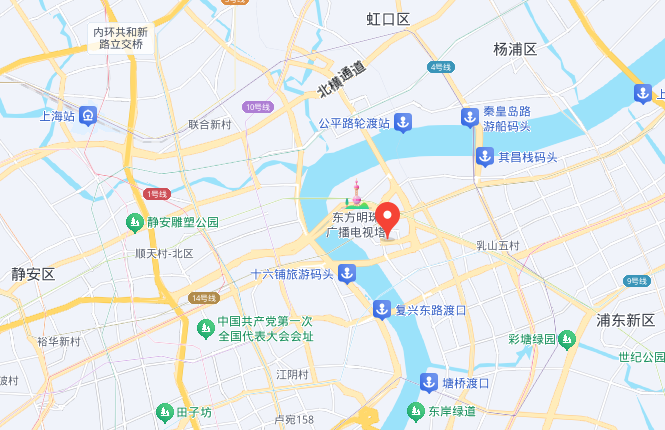Select the 上海站 station marker
Image resolution: width=665 pixels, height=430 pixels.
pos(89,116)
